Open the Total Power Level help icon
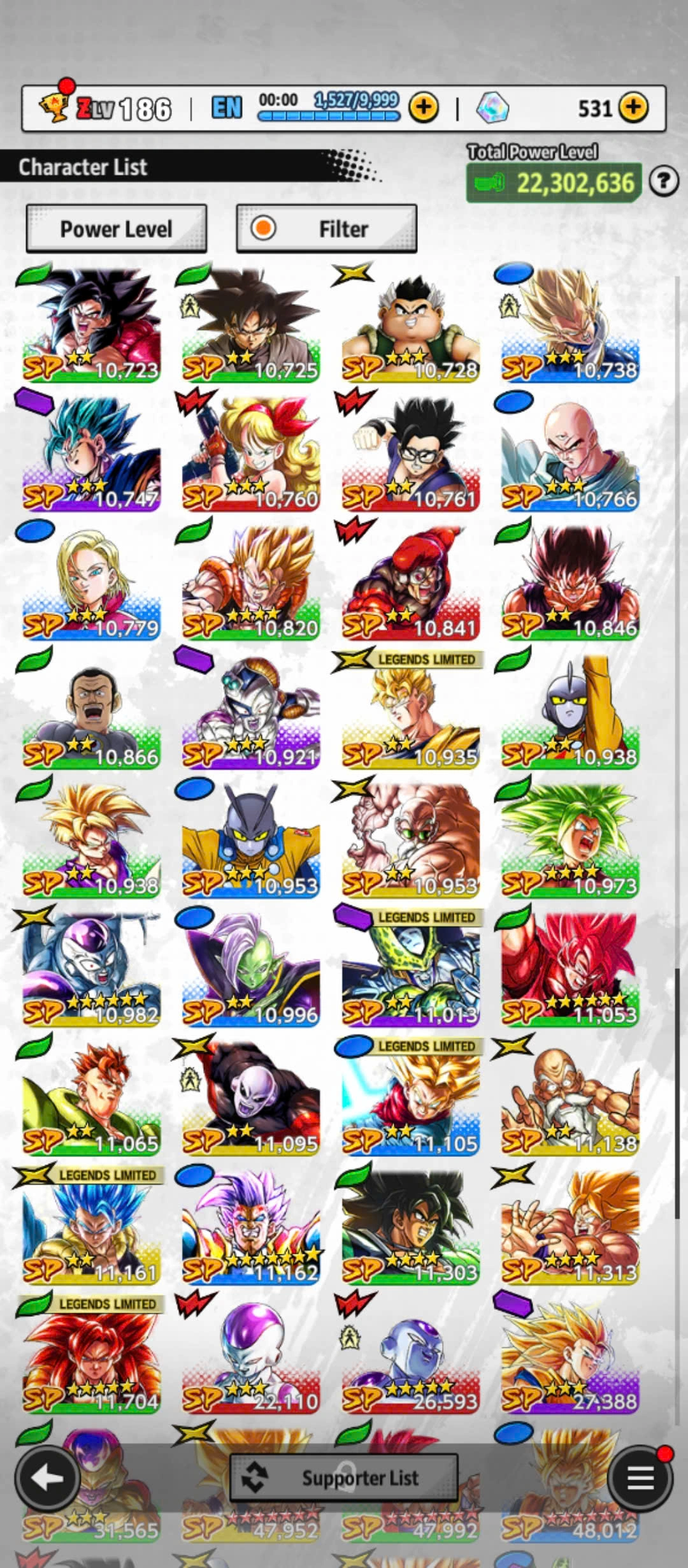Screen dimensions: 688x1568 point(664,182)
